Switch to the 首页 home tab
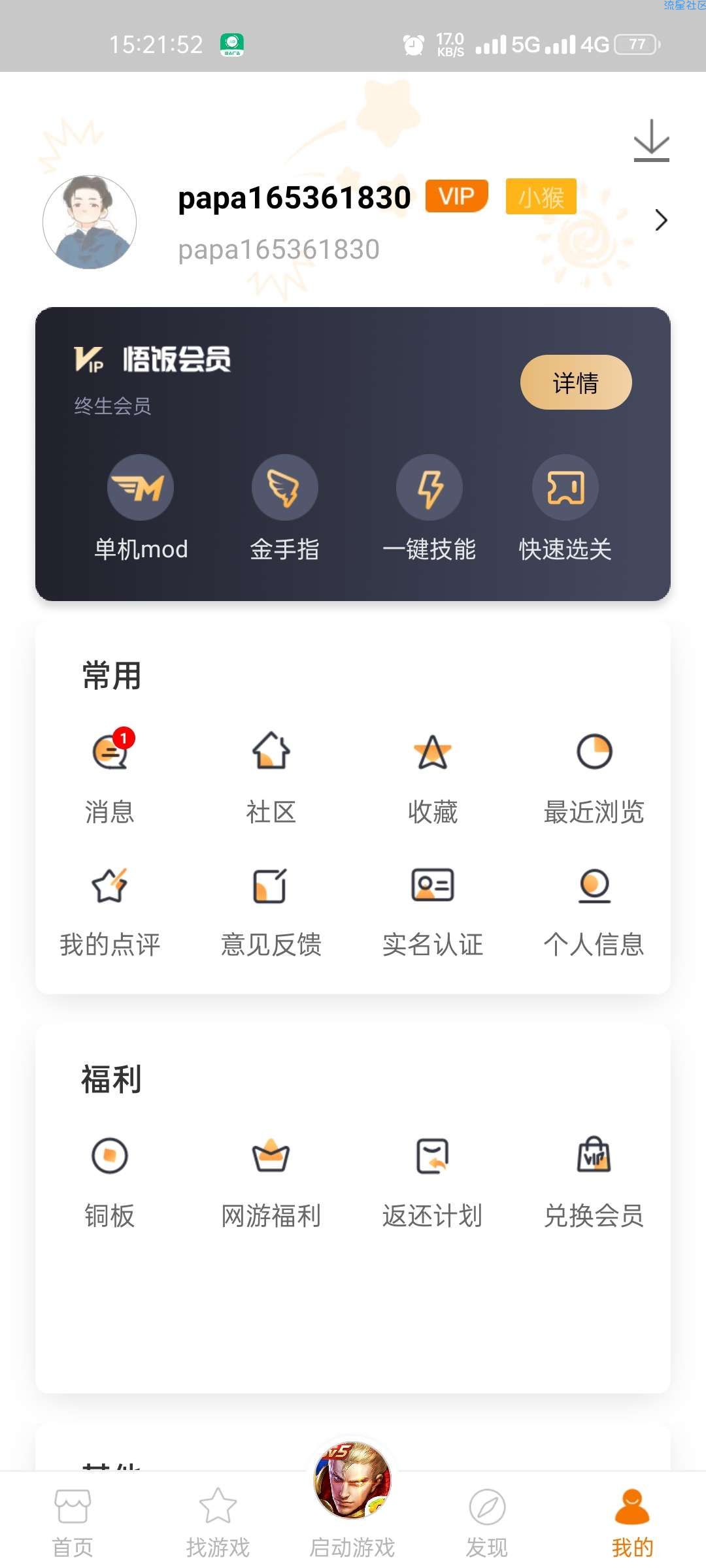706x1568 pixels. coord(73,1524)
